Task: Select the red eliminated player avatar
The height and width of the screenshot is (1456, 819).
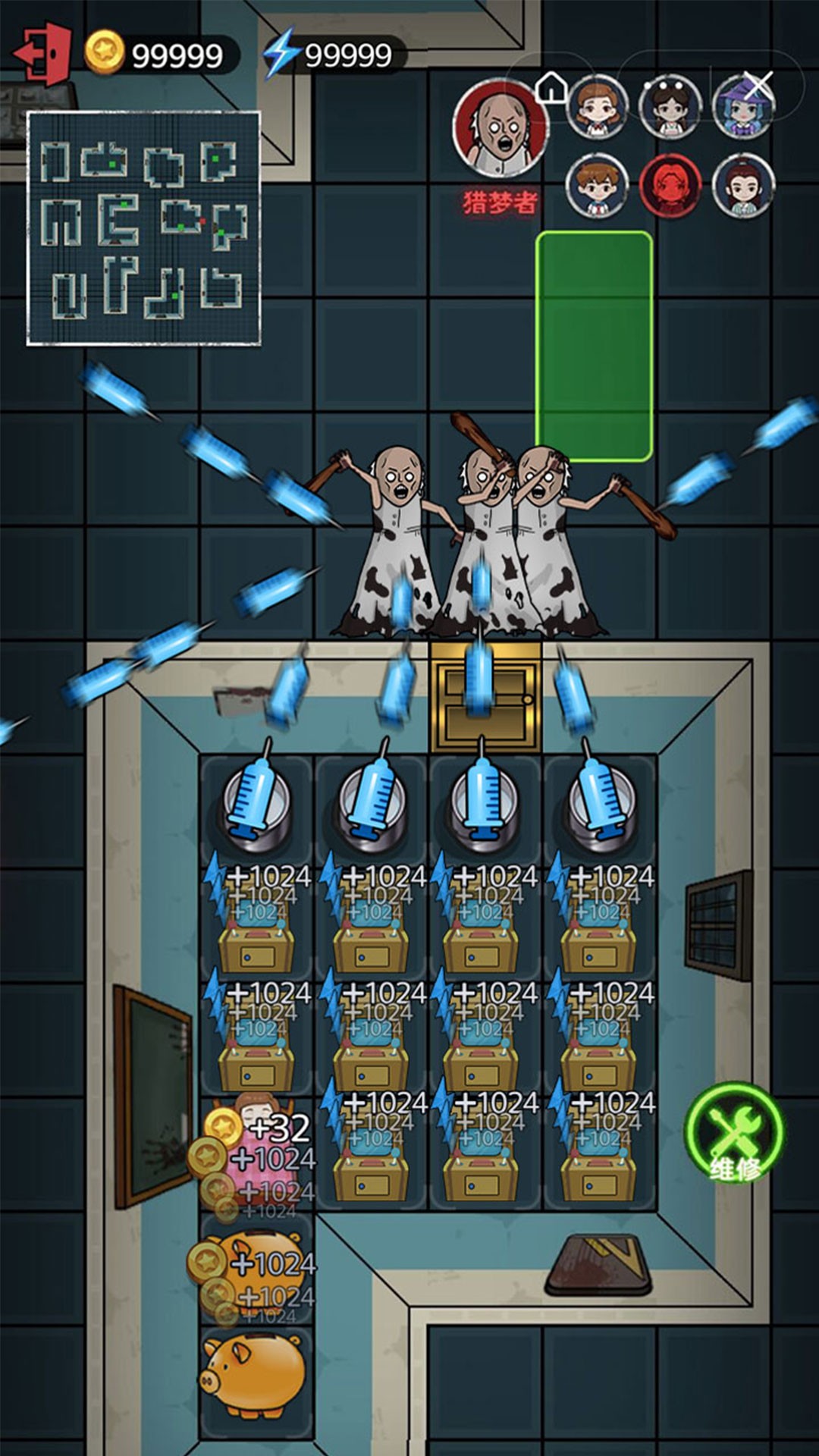Action: (670, 186)
